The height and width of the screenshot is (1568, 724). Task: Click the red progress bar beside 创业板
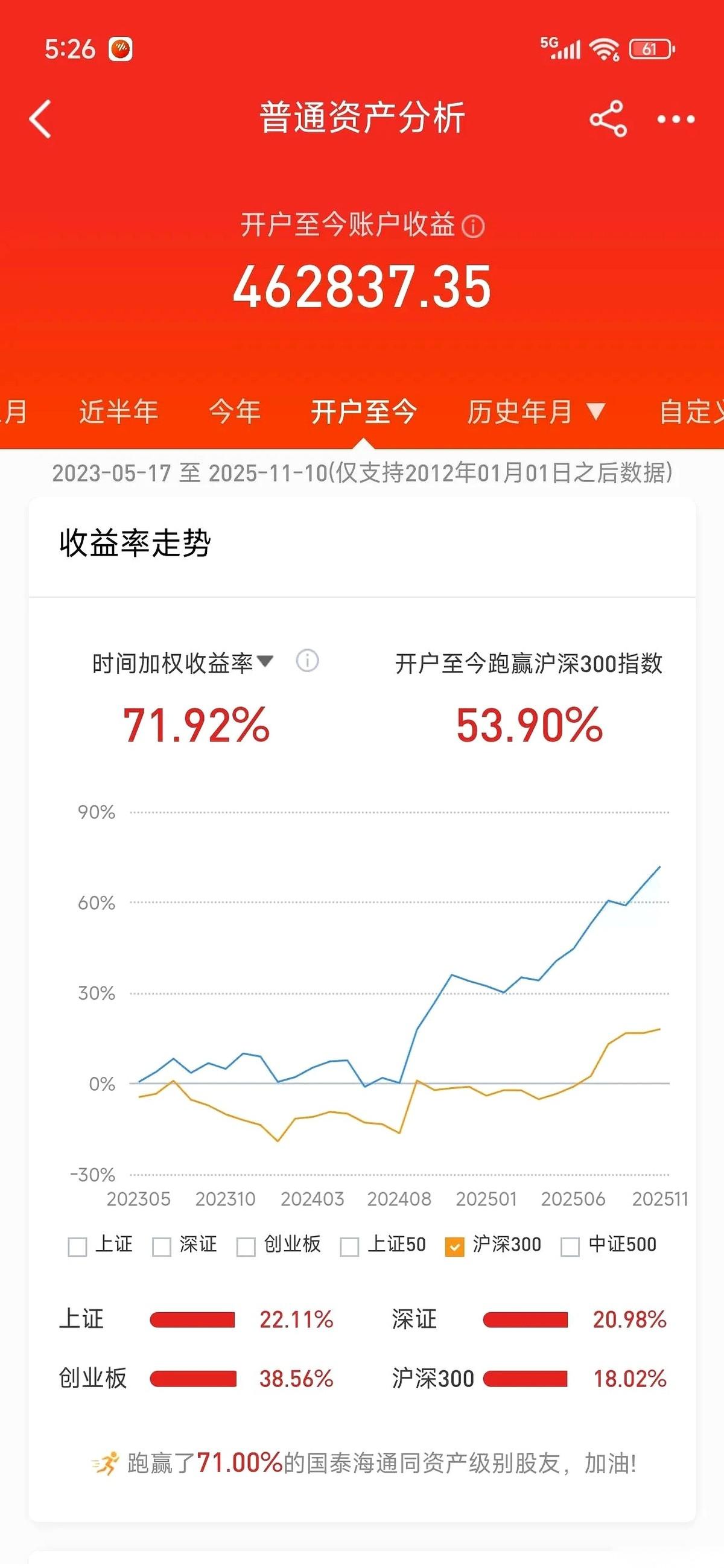[194, 1379]
